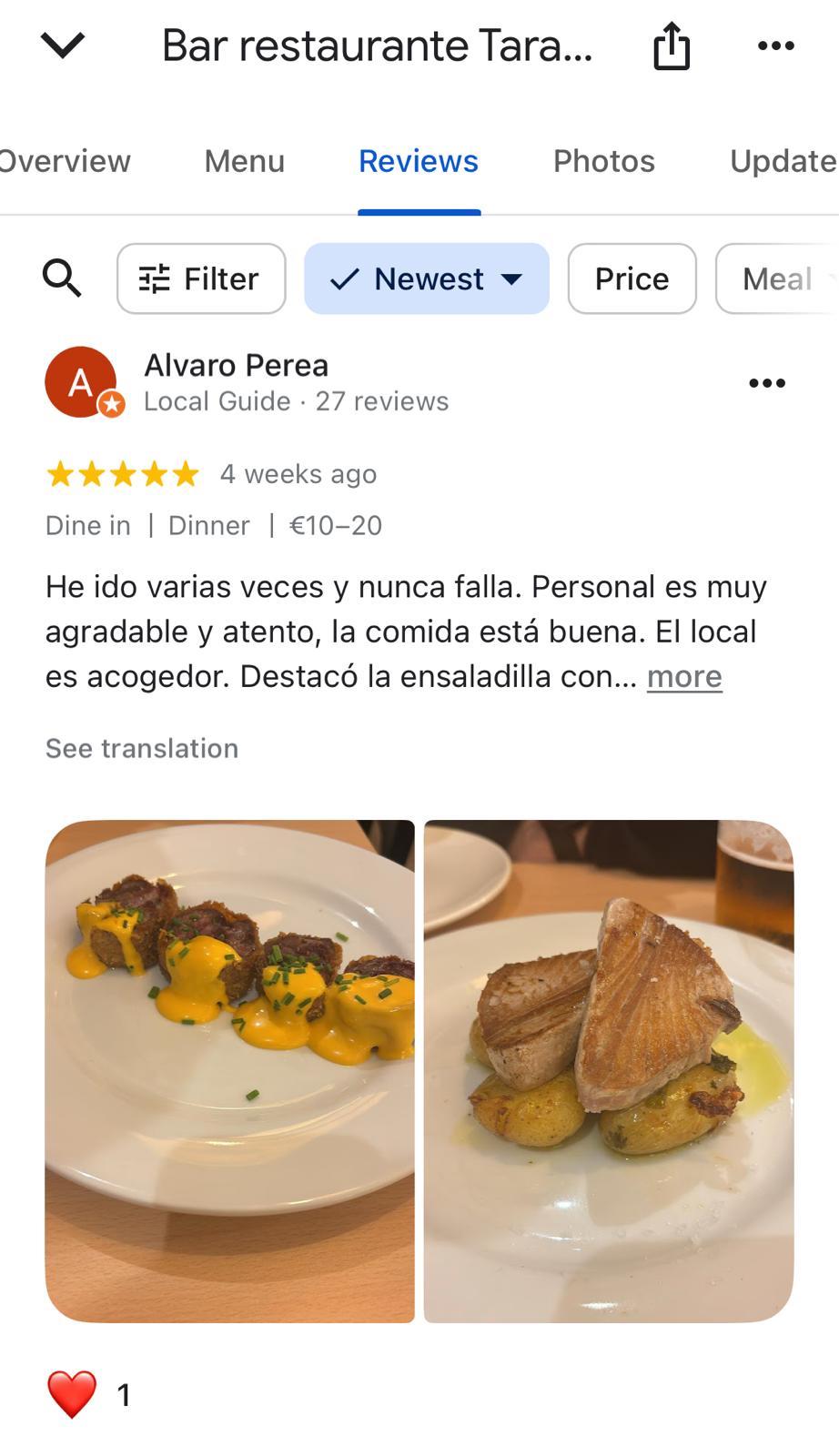The image size is (839, 1456).
Task: Open the overflow menu at top right
Action: pos(776,45)
